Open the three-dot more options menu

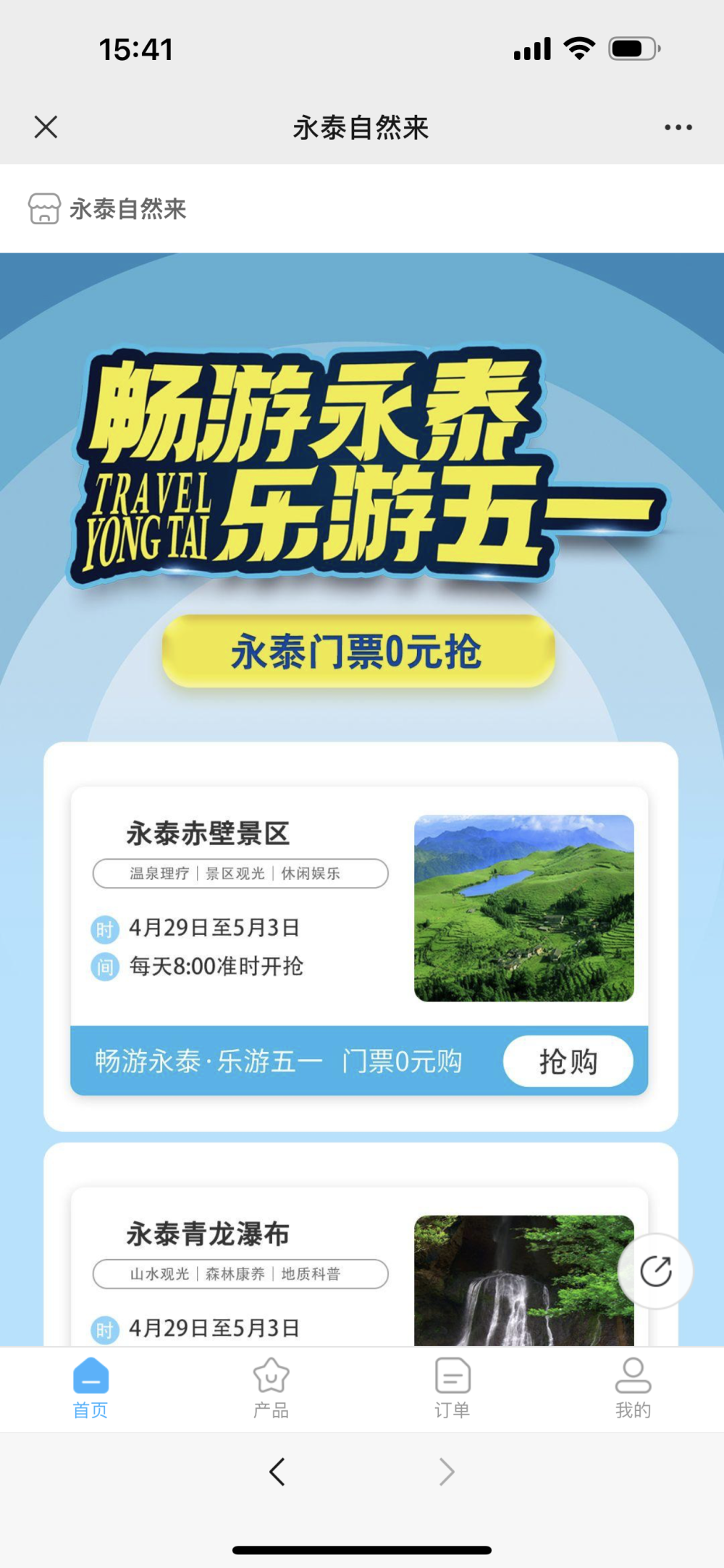[678, 127]
